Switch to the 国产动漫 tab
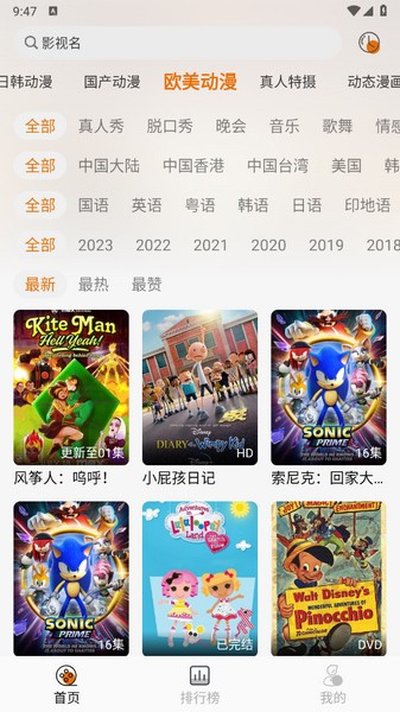Viewport: 400px width, 712px height. [112, 82]
